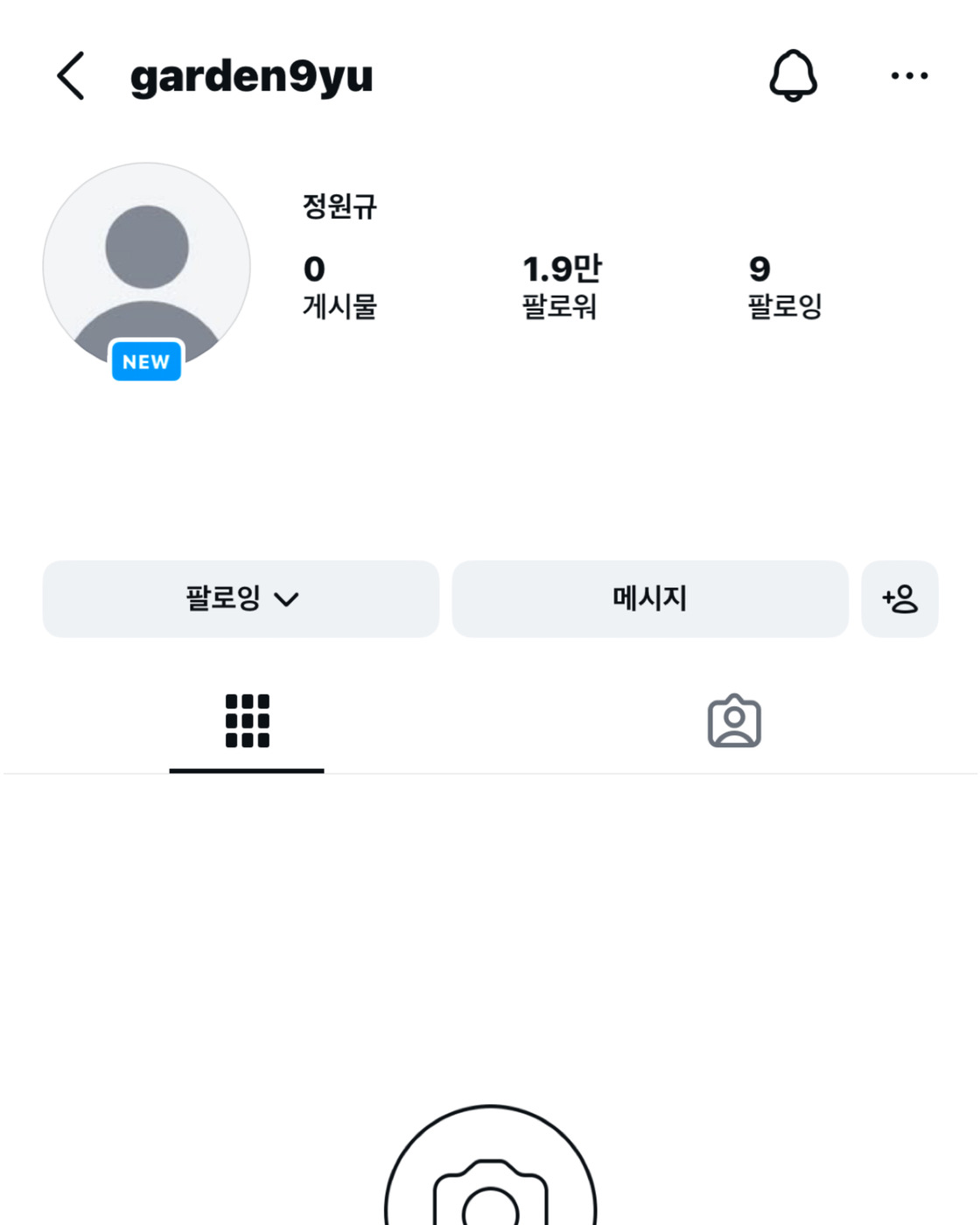Switch to the posts grid tab
980x1225 pixels.
(x=247, y=721)
